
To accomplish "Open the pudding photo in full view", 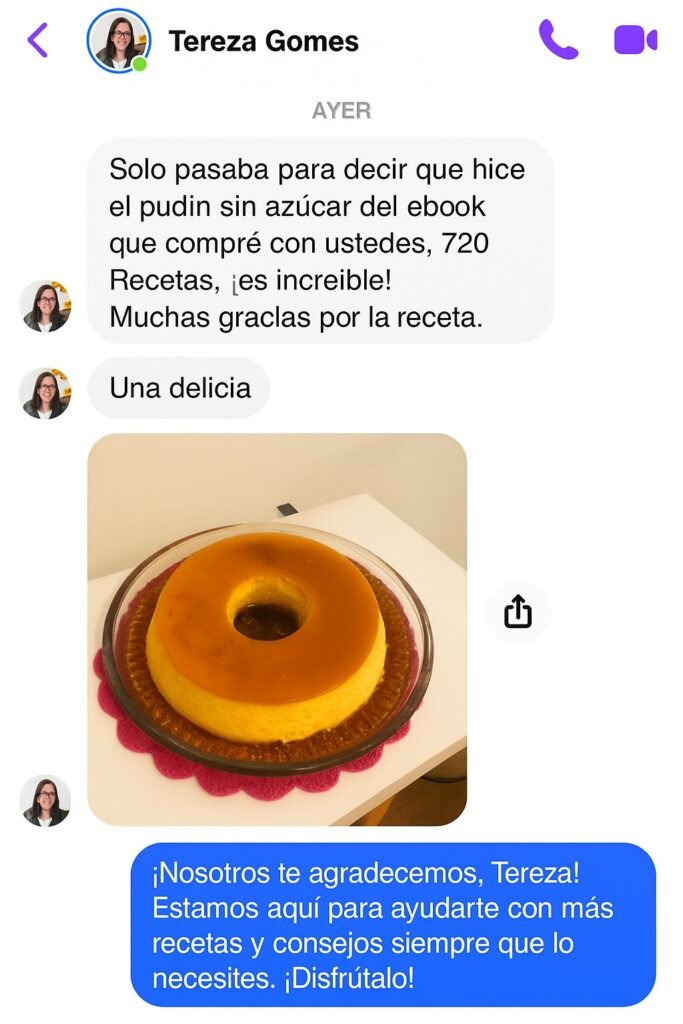I will click(x=277, y=629).
